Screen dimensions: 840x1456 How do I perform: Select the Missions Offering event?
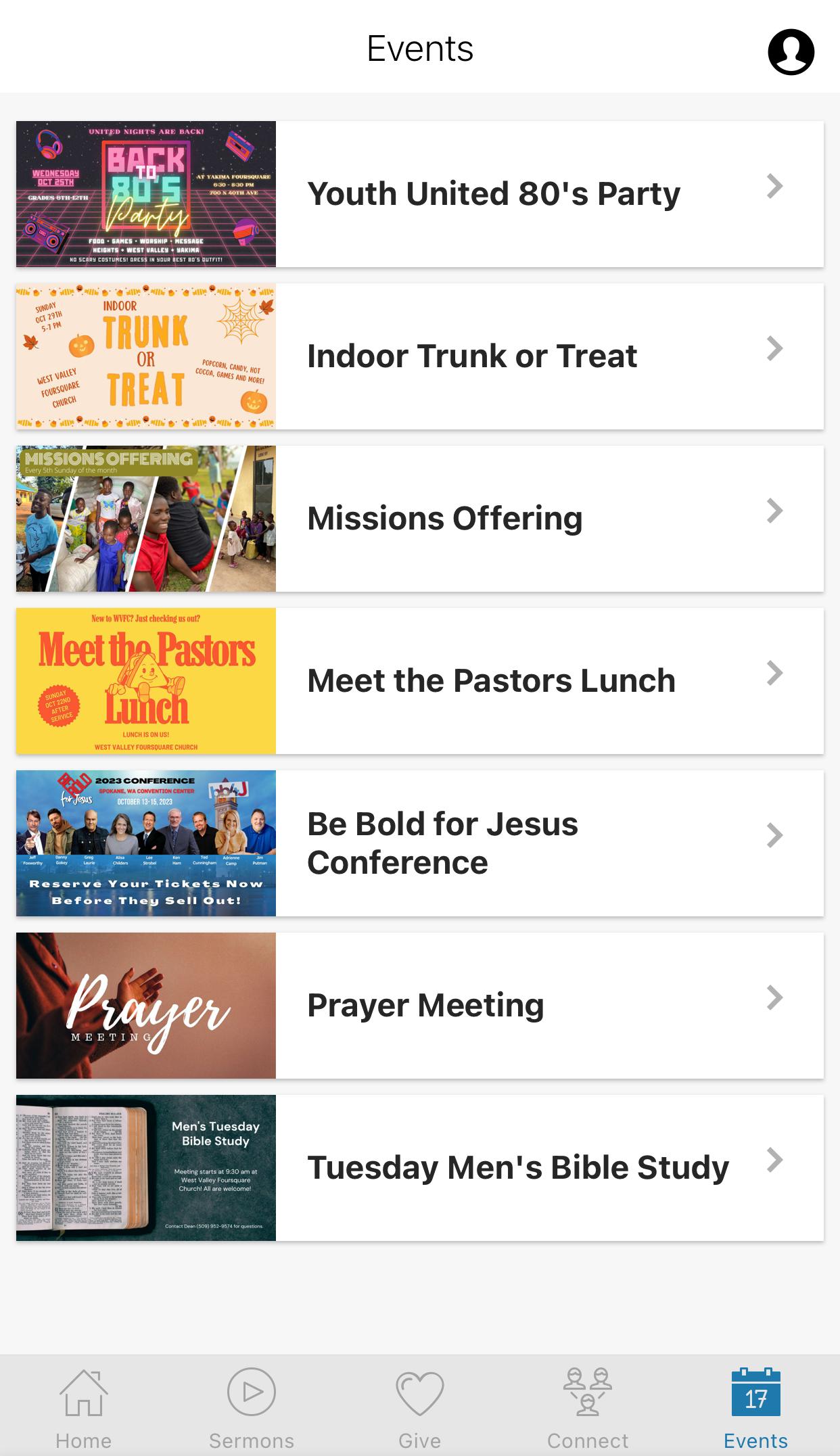[420, 519]
